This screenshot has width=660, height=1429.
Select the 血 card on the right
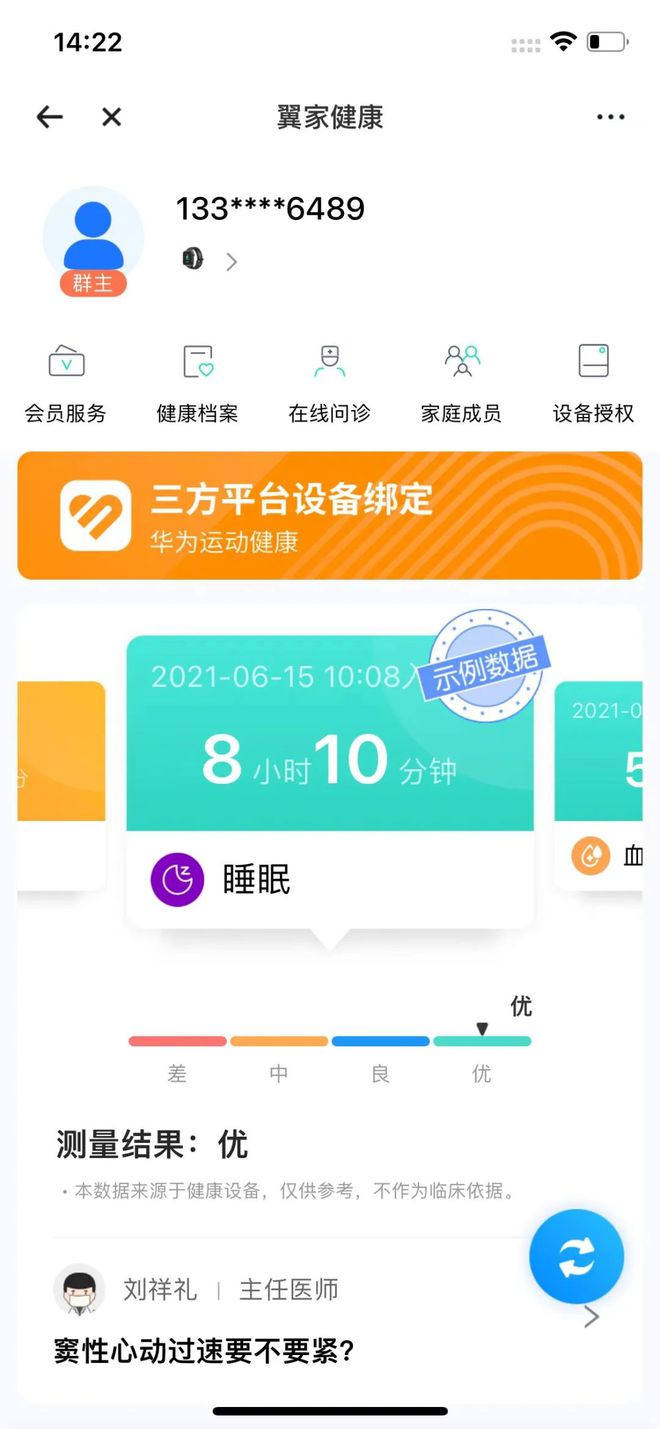click(x=600, y=785)
